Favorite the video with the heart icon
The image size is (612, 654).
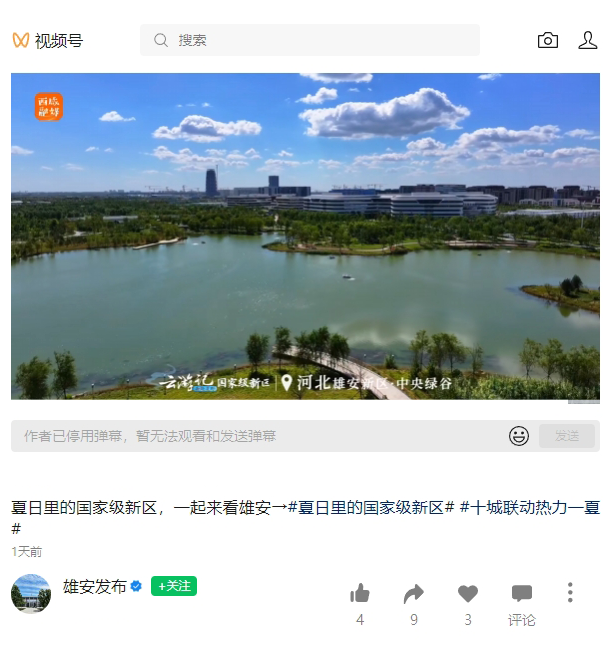468,594
